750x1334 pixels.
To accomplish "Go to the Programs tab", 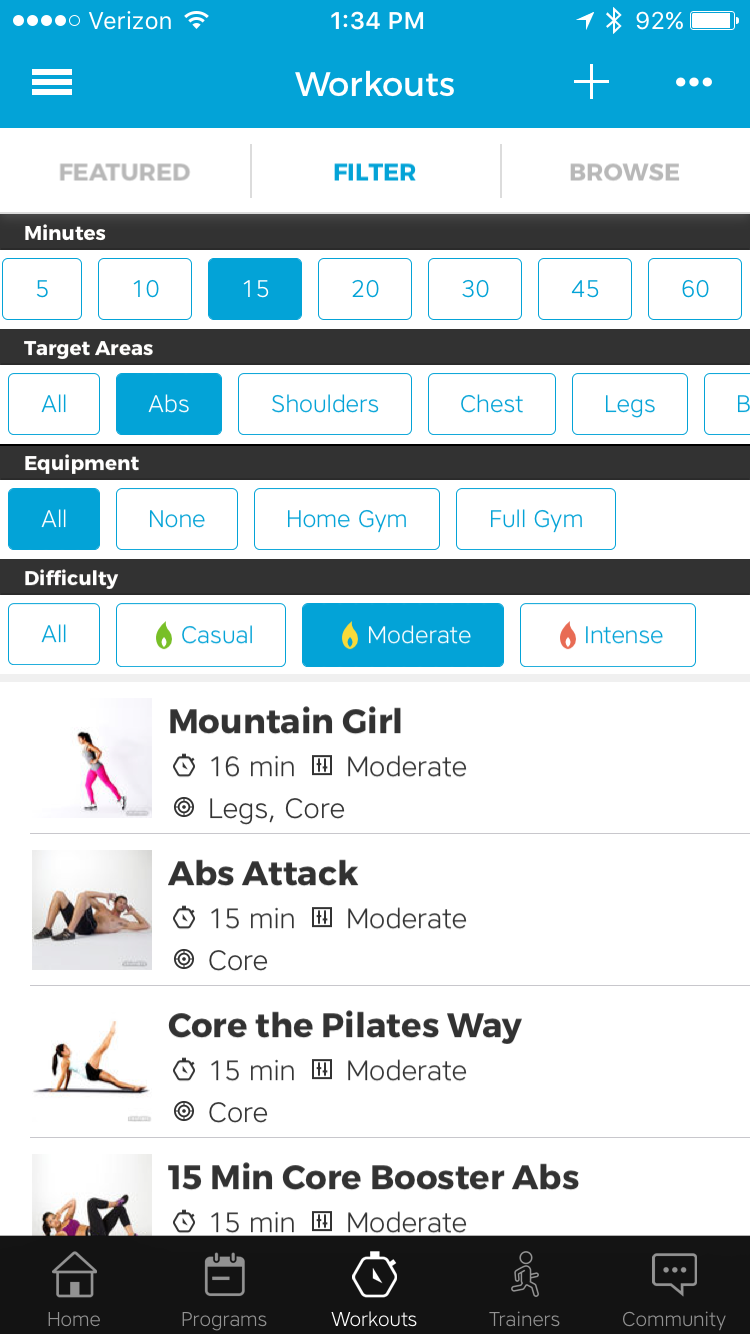I will (x=224, y=1290).
